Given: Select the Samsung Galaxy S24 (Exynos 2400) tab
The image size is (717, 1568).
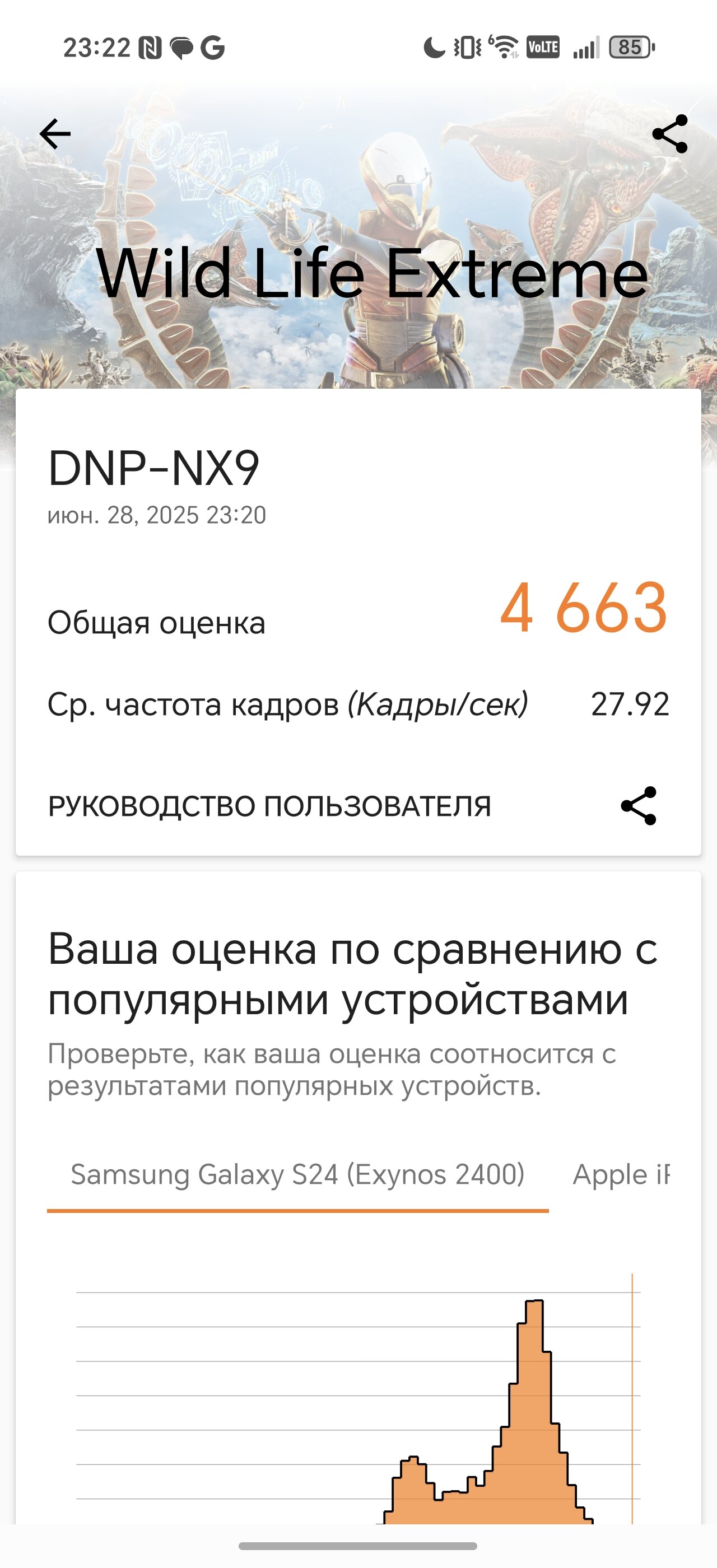Looking at the screenshot, I should (x=297, y=1175).
